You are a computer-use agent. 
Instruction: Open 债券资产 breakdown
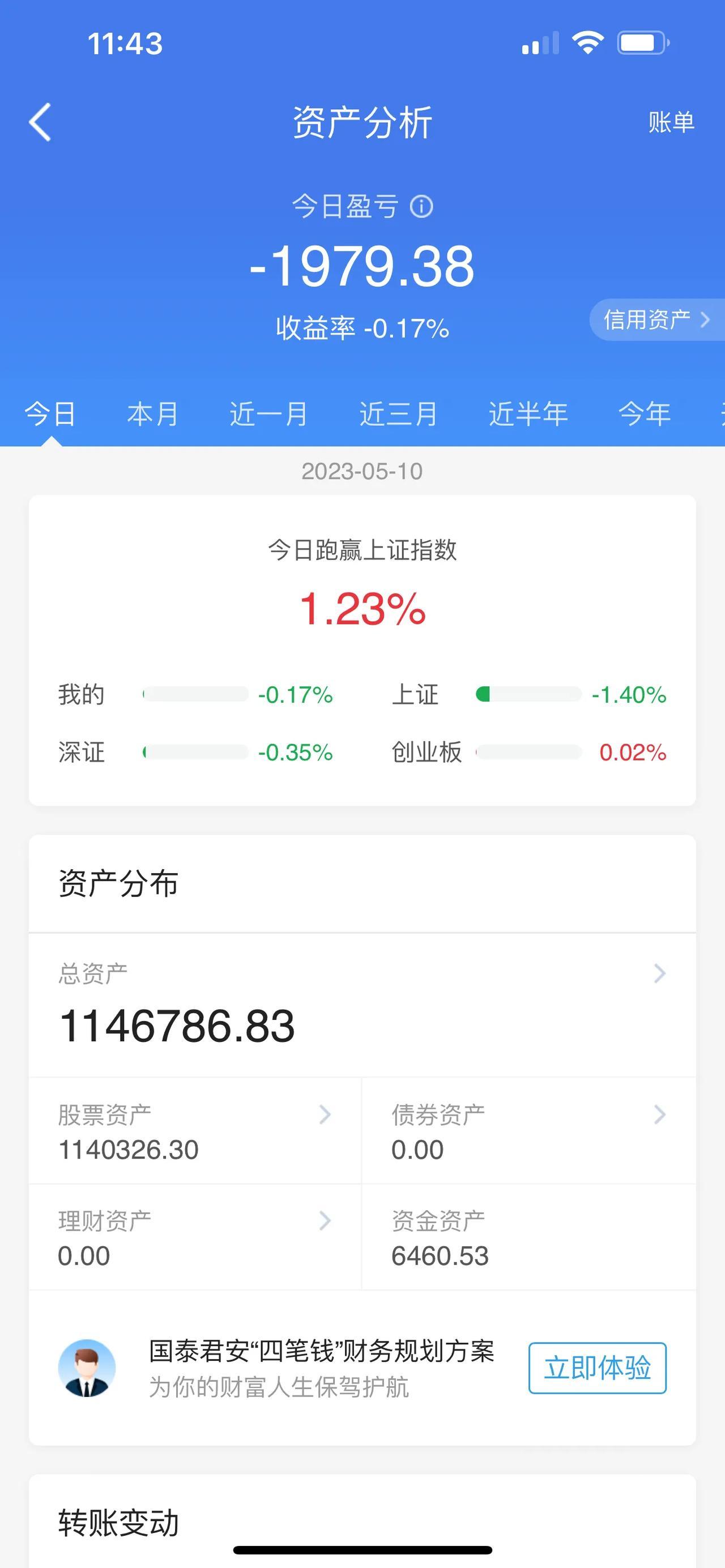[529, 1131]
